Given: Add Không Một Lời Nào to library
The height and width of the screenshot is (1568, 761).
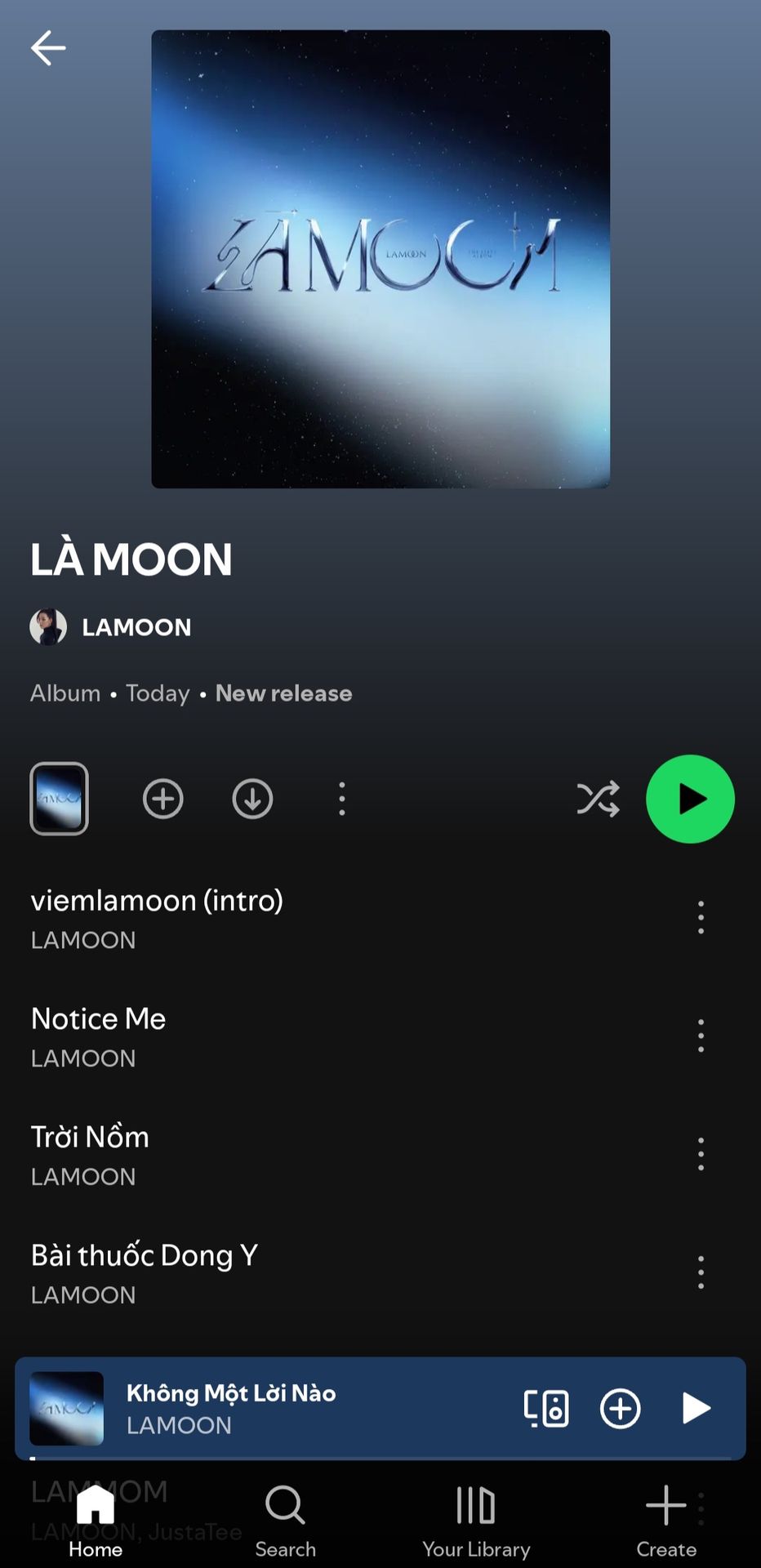Looking at the screenshot, I should [621, 1409].
